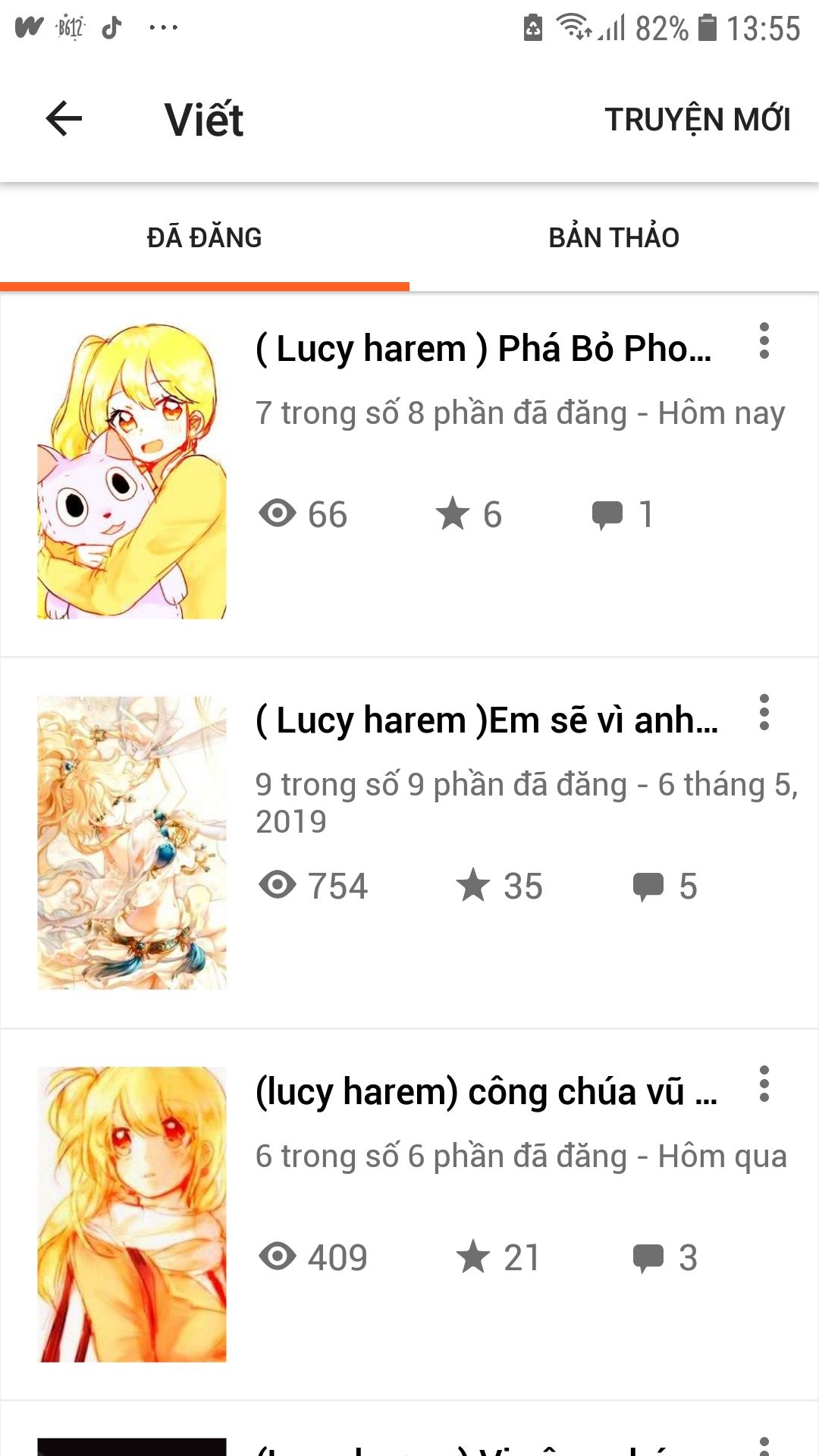
Task: Select the ĐÃ ĐĂNG tab
Action: [x=204, y=237]
